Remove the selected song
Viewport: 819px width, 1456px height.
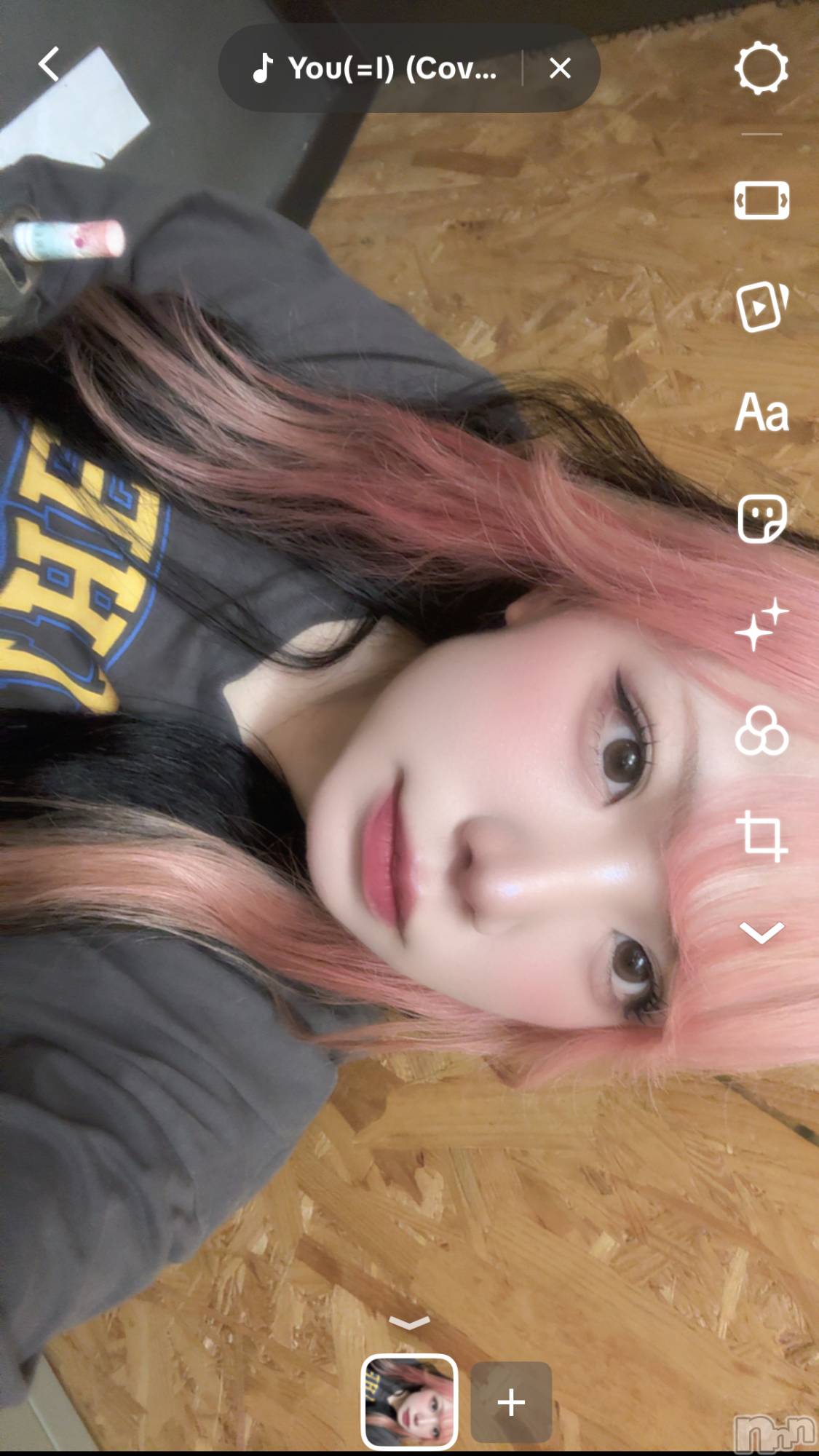[560, 68]
